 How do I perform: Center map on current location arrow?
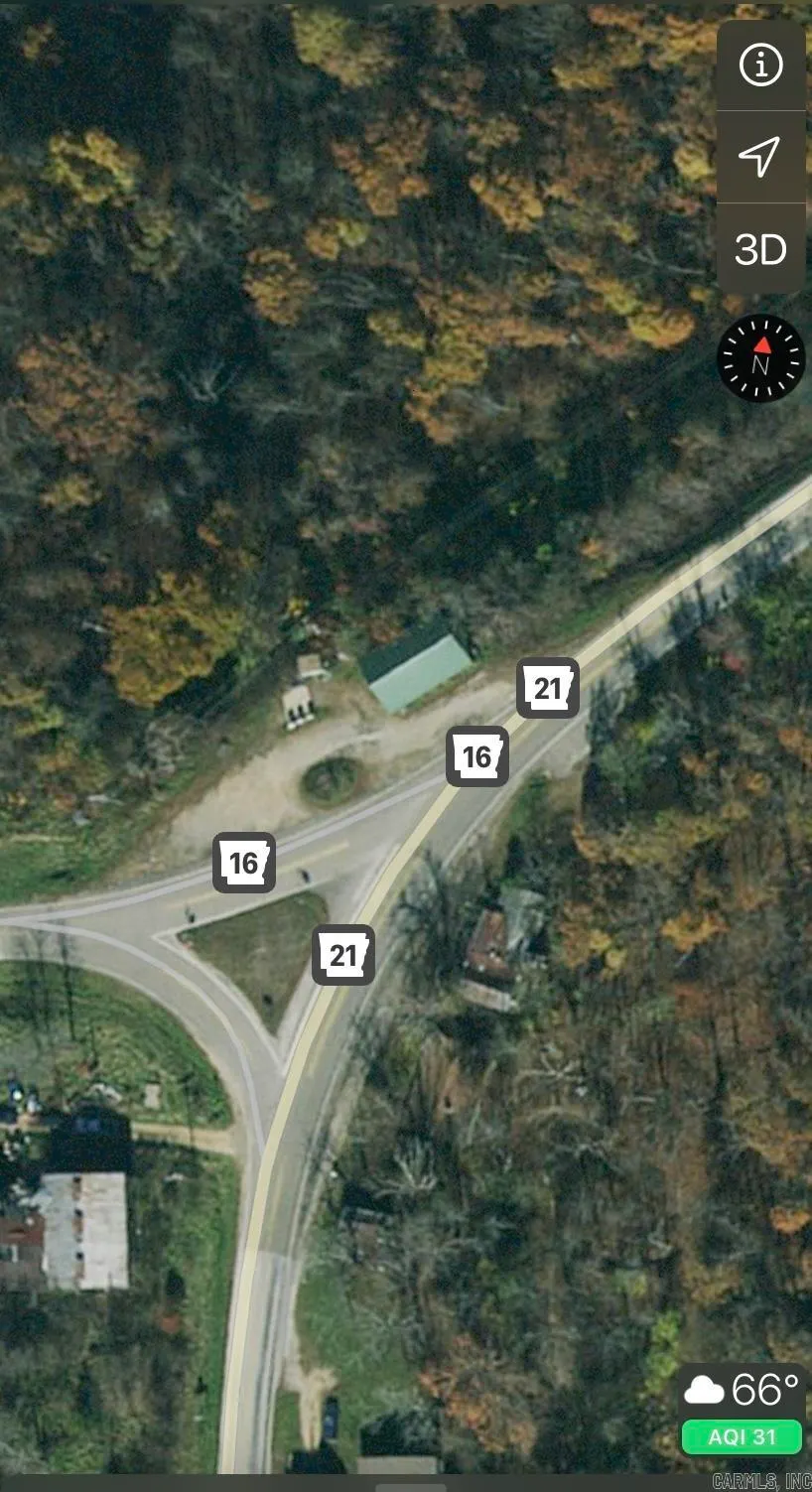click(760, 156)
